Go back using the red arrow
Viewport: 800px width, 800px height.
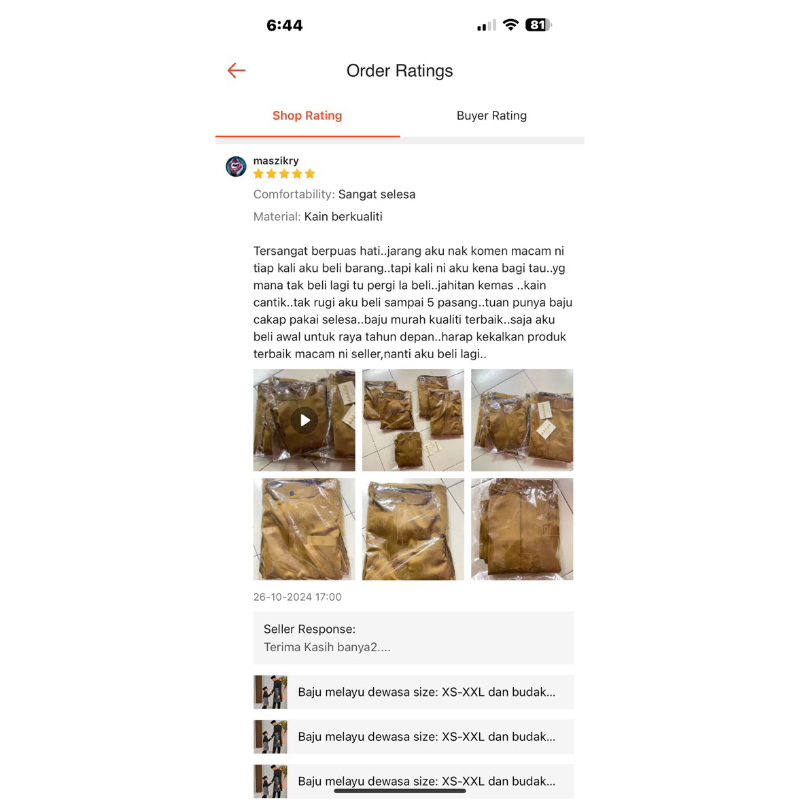[236, 70]
